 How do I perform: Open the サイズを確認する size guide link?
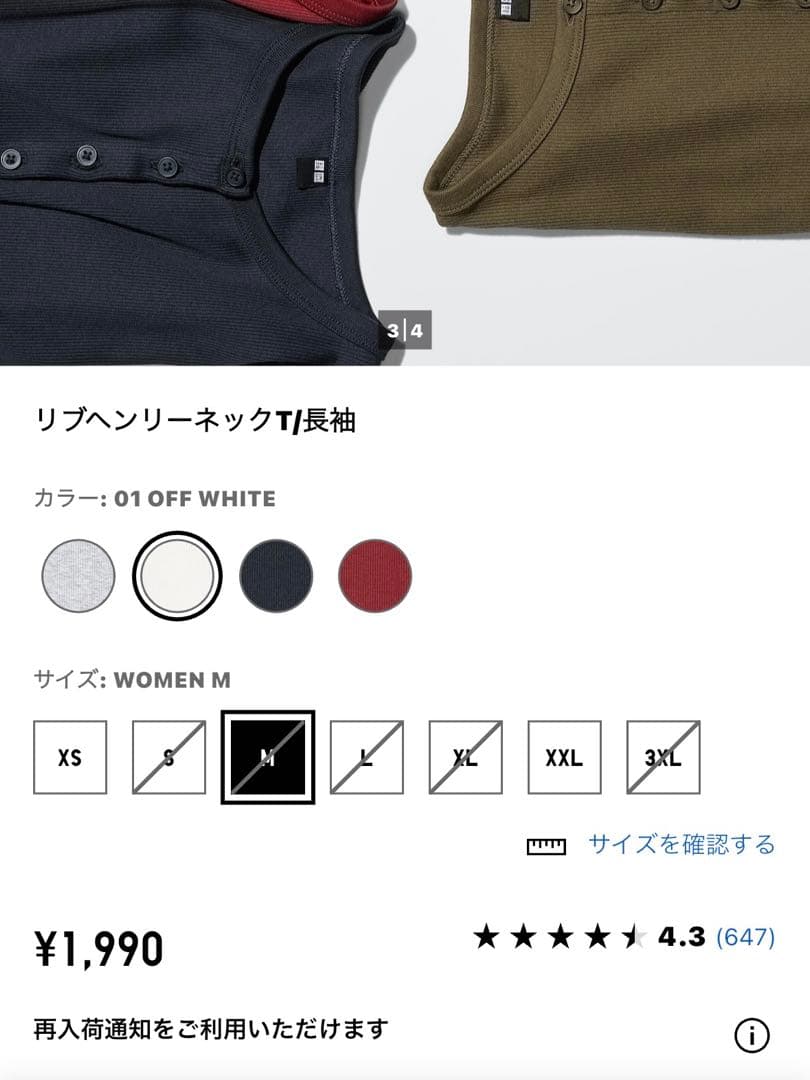point(682,844)
